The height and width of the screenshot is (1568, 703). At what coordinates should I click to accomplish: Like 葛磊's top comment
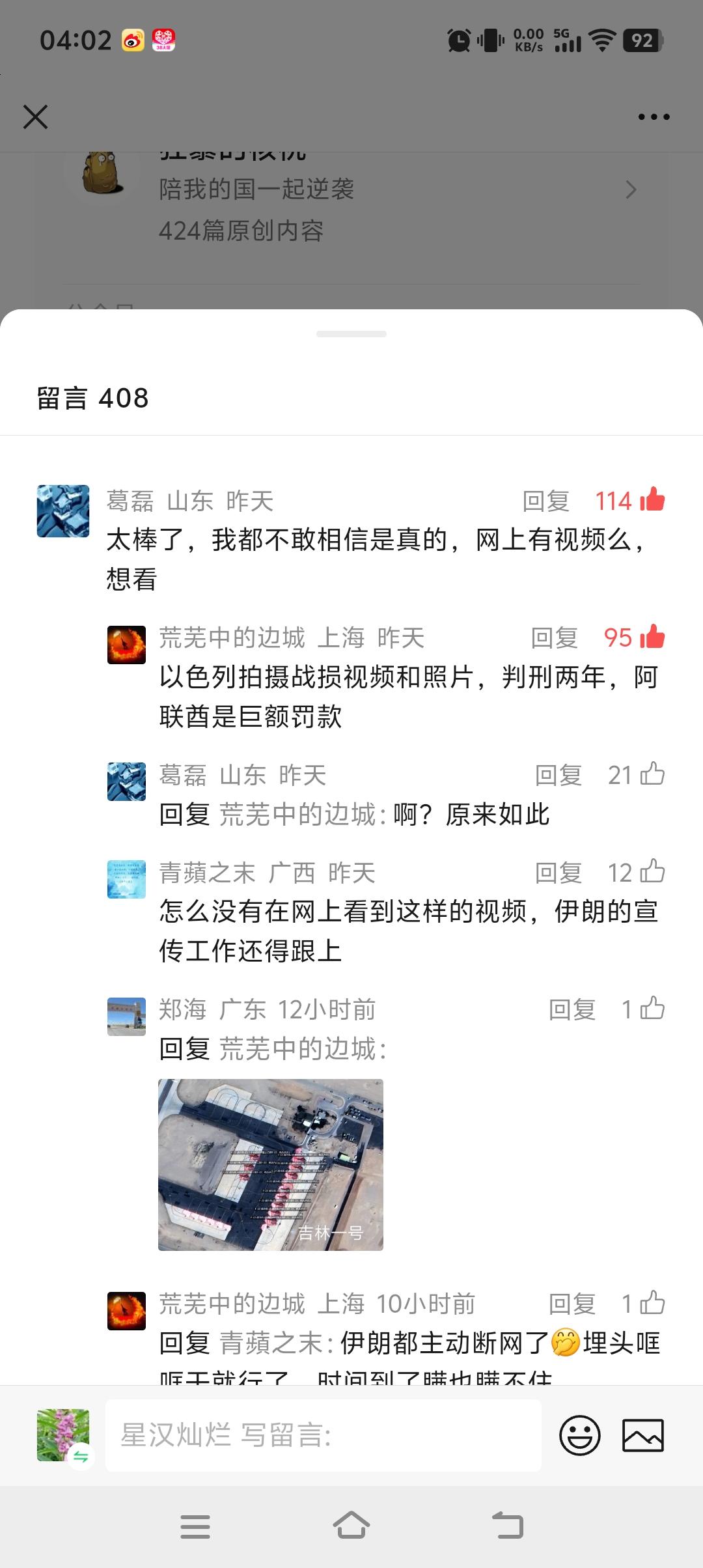pyautogui.click(x=655, y=500)
